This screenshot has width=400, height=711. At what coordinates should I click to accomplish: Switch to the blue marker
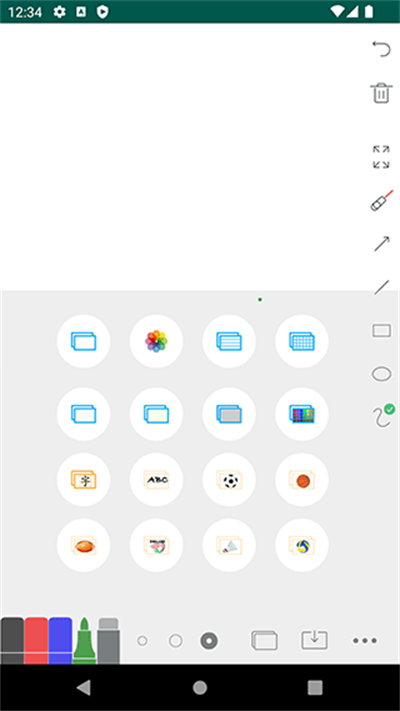pyautogui.click(x=60, y=640)
